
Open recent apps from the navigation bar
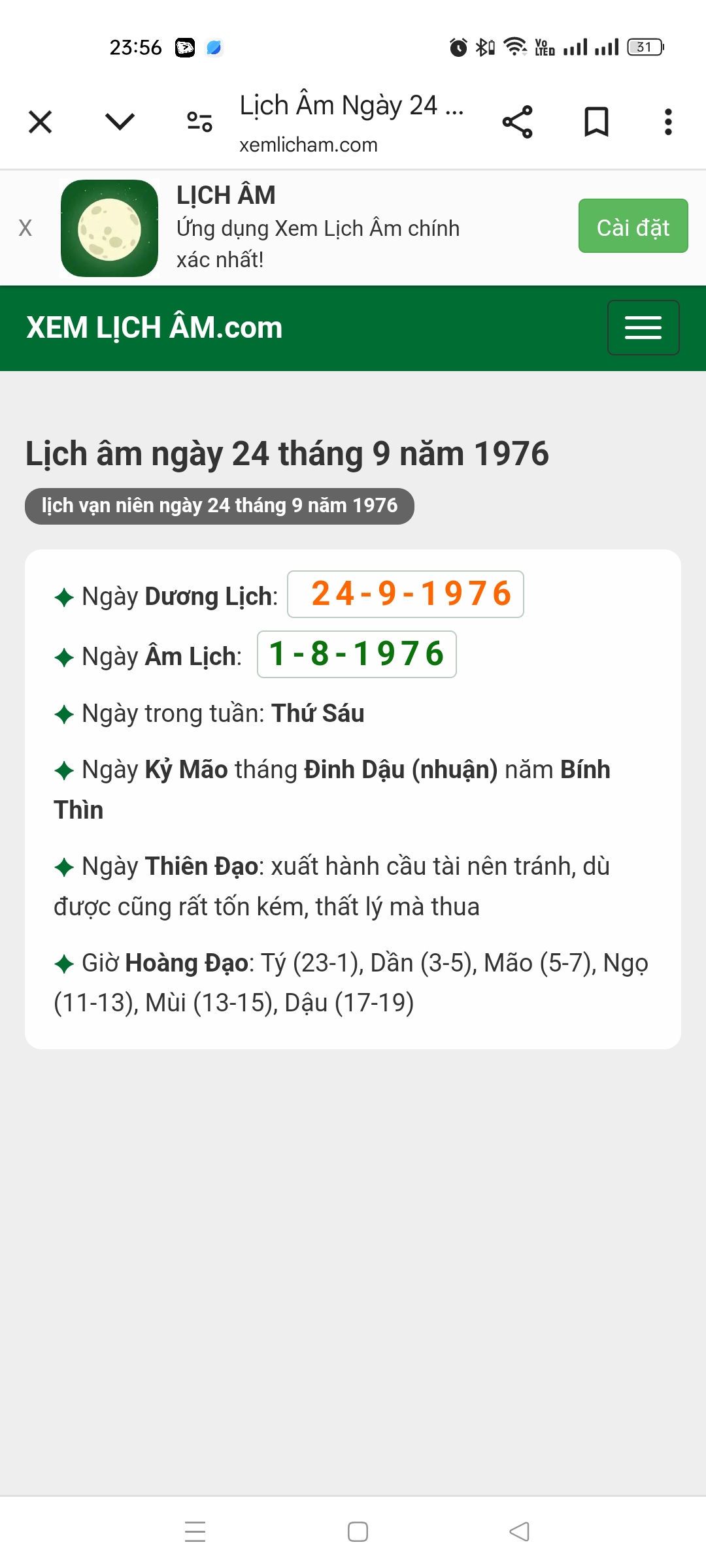click(195, 1531)
